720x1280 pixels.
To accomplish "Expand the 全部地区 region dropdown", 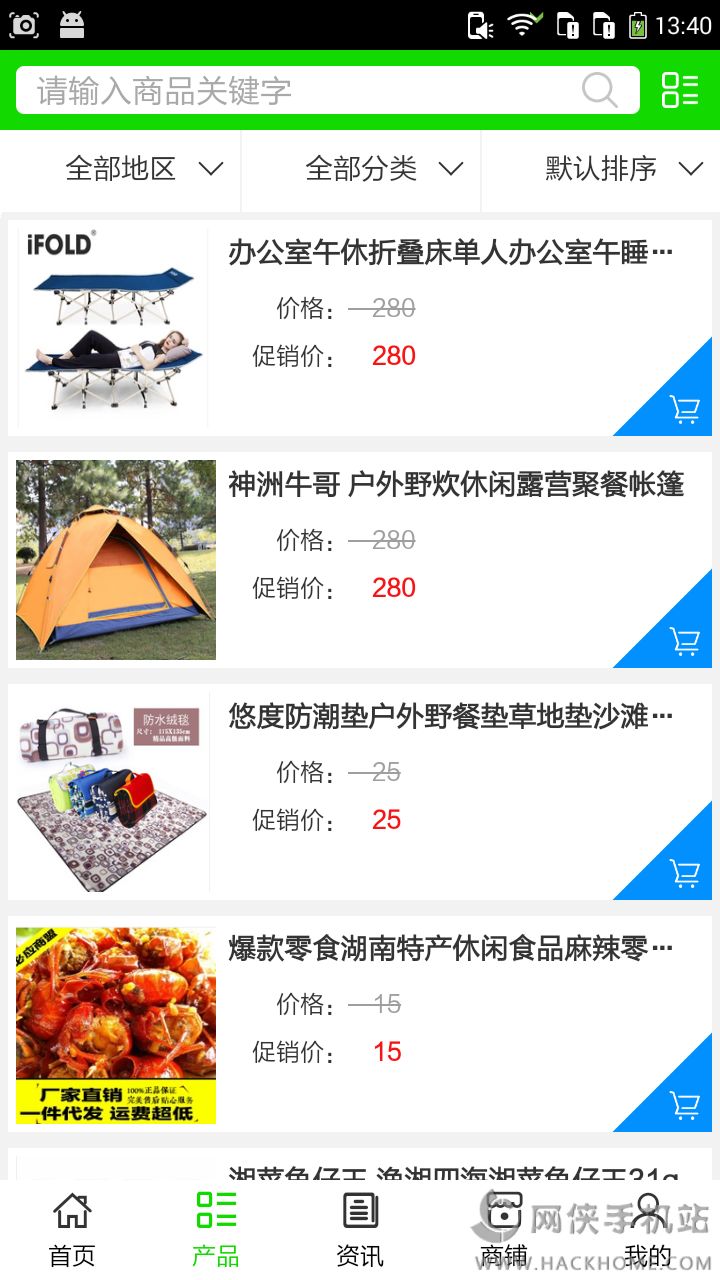I will 143,169.
